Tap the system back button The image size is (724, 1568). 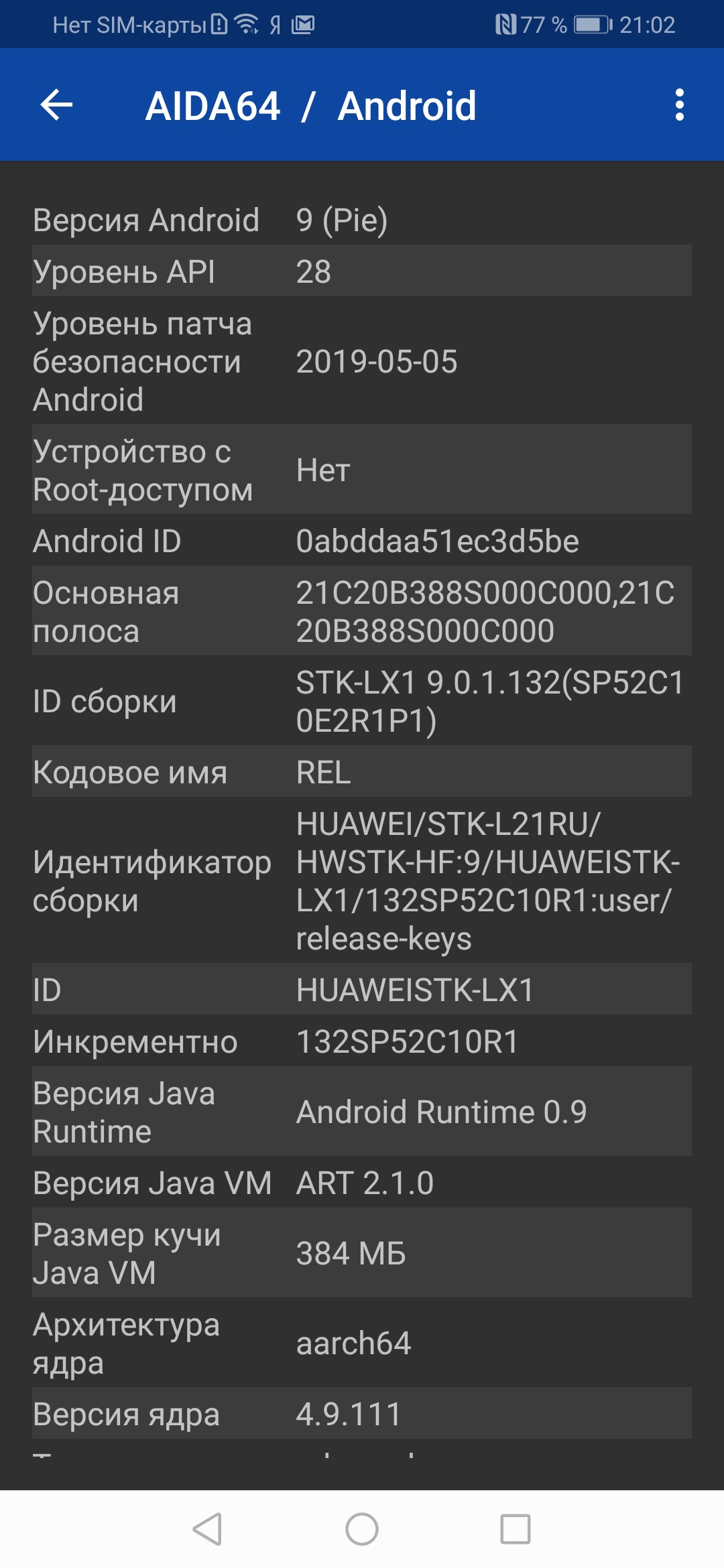[207, 1529]
